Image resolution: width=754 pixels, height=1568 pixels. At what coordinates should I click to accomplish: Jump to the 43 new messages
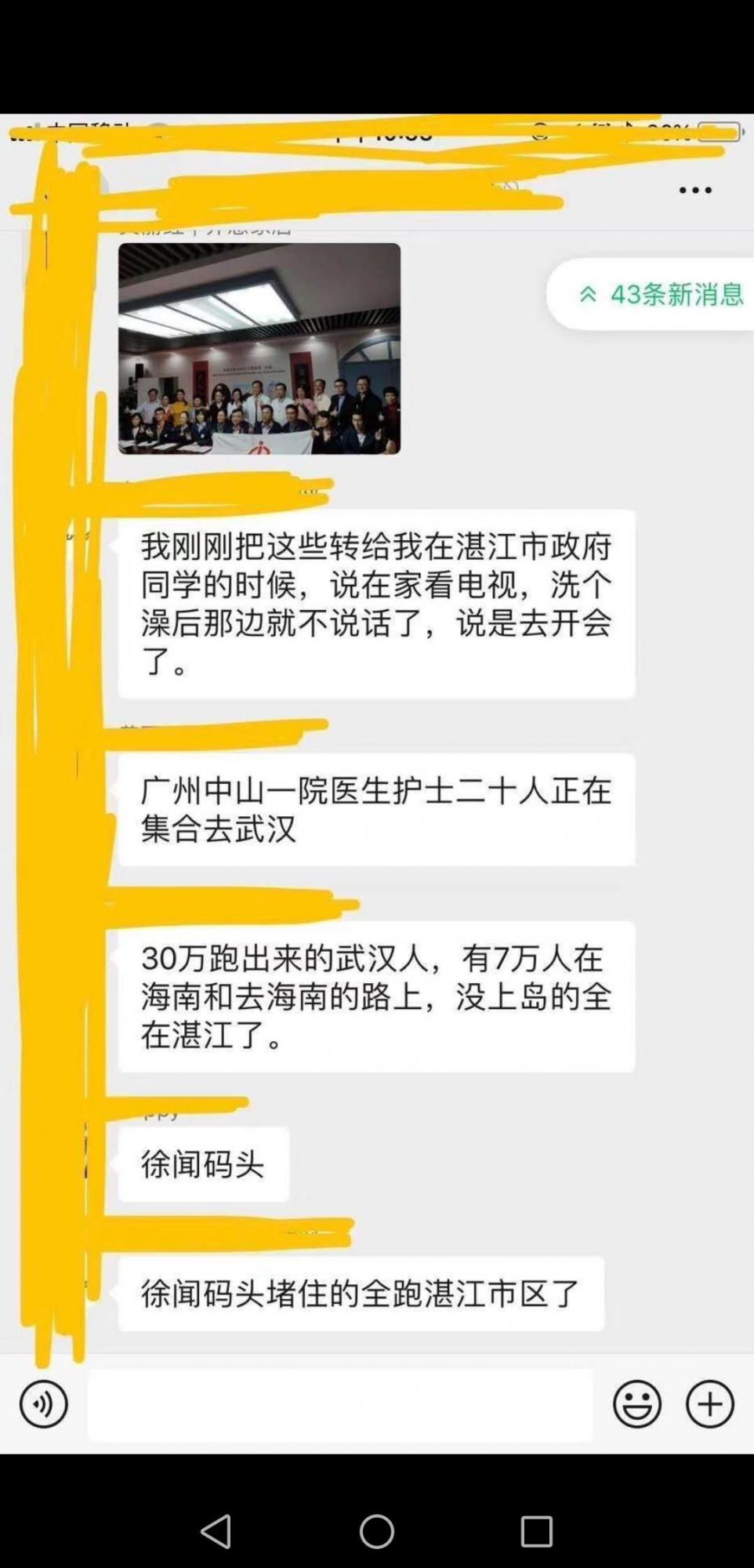pyautogui.click(x=661, y=295)
